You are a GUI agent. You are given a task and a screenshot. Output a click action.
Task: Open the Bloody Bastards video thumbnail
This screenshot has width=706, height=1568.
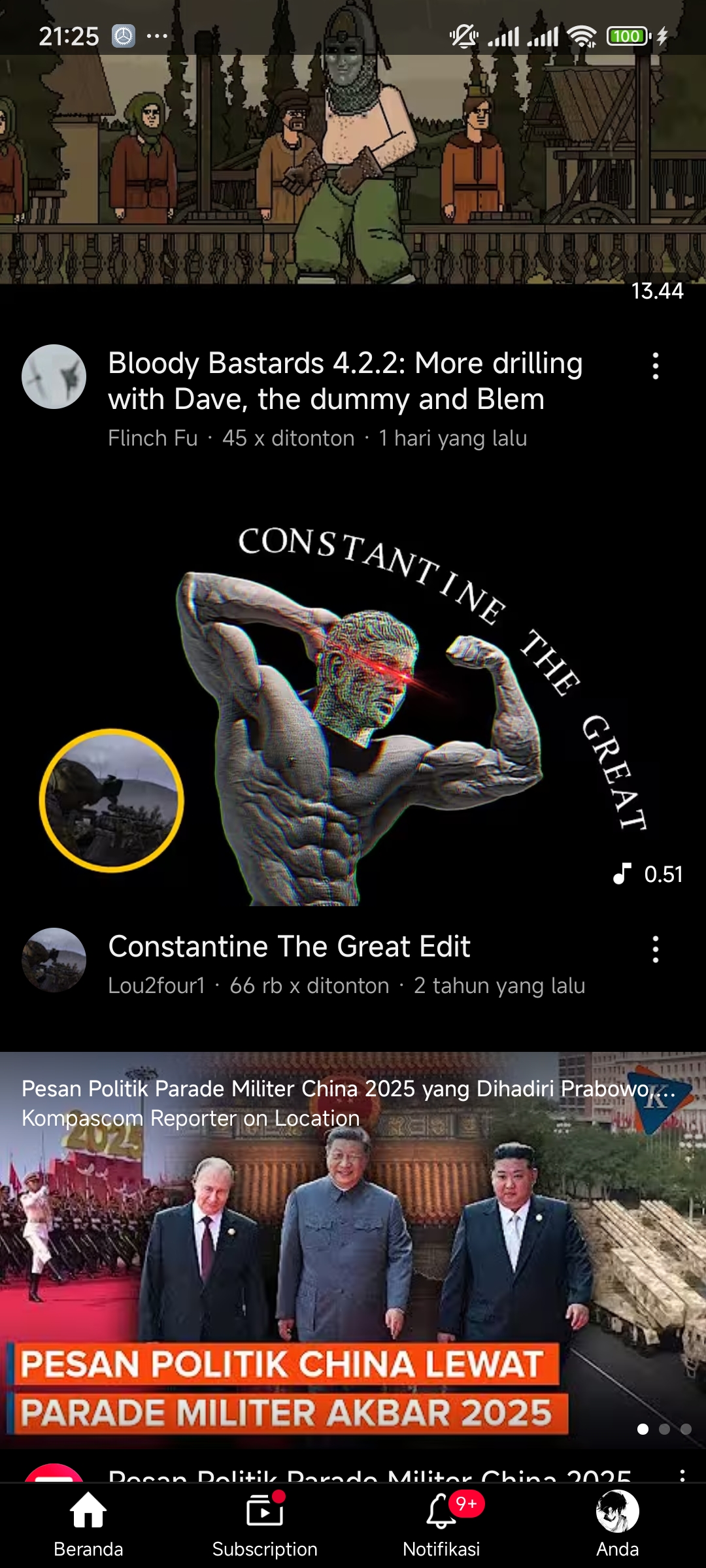coord(353,157)
